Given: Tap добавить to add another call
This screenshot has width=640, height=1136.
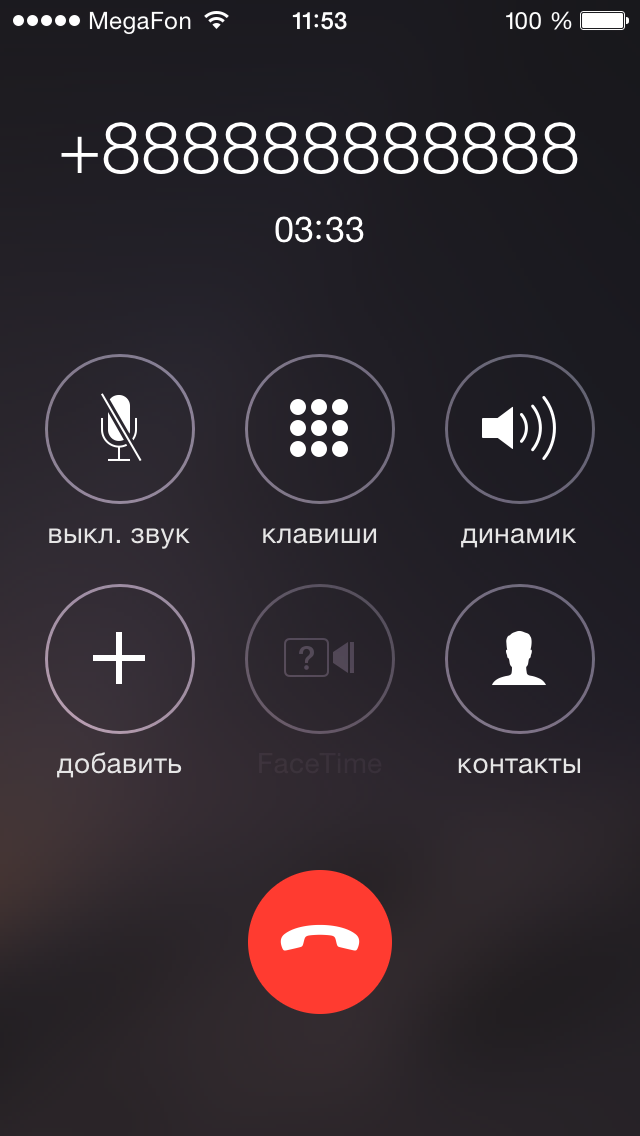Looking at the screenshot, I should (x=120, y=659).
